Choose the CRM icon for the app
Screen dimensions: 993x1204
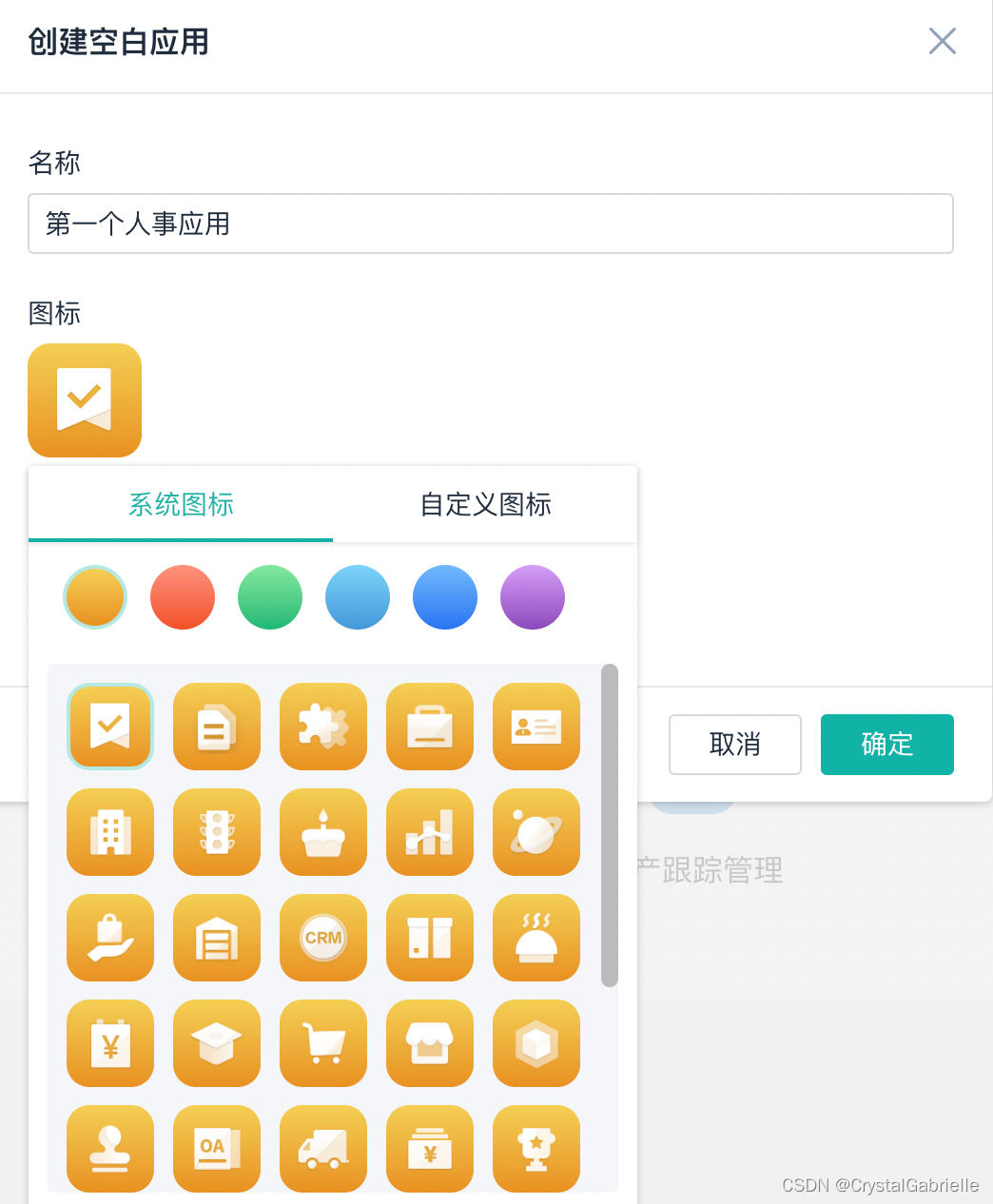pos(323,938)
